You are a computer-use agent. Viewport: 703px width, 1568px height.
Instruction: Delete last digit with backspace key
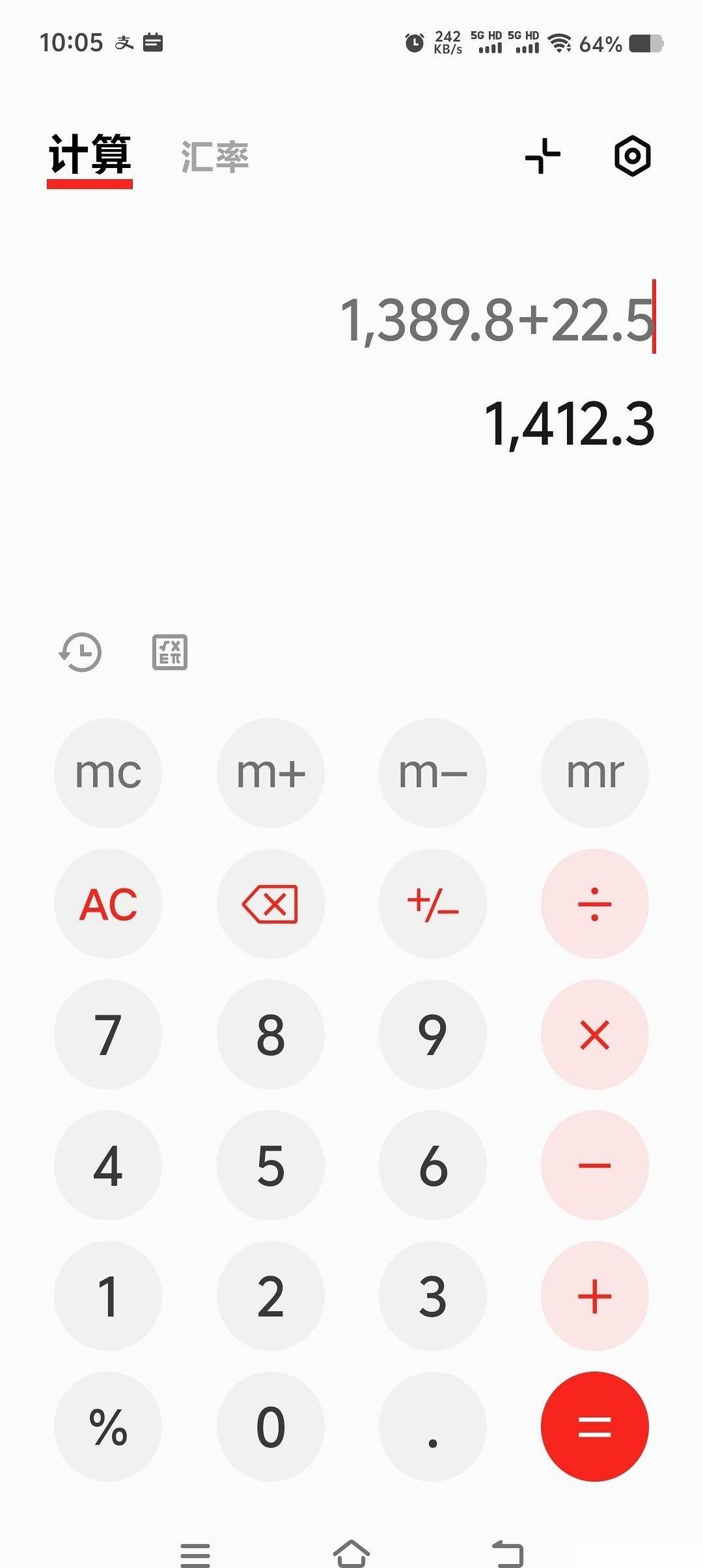pyautogui.click(x=270, y=904)
